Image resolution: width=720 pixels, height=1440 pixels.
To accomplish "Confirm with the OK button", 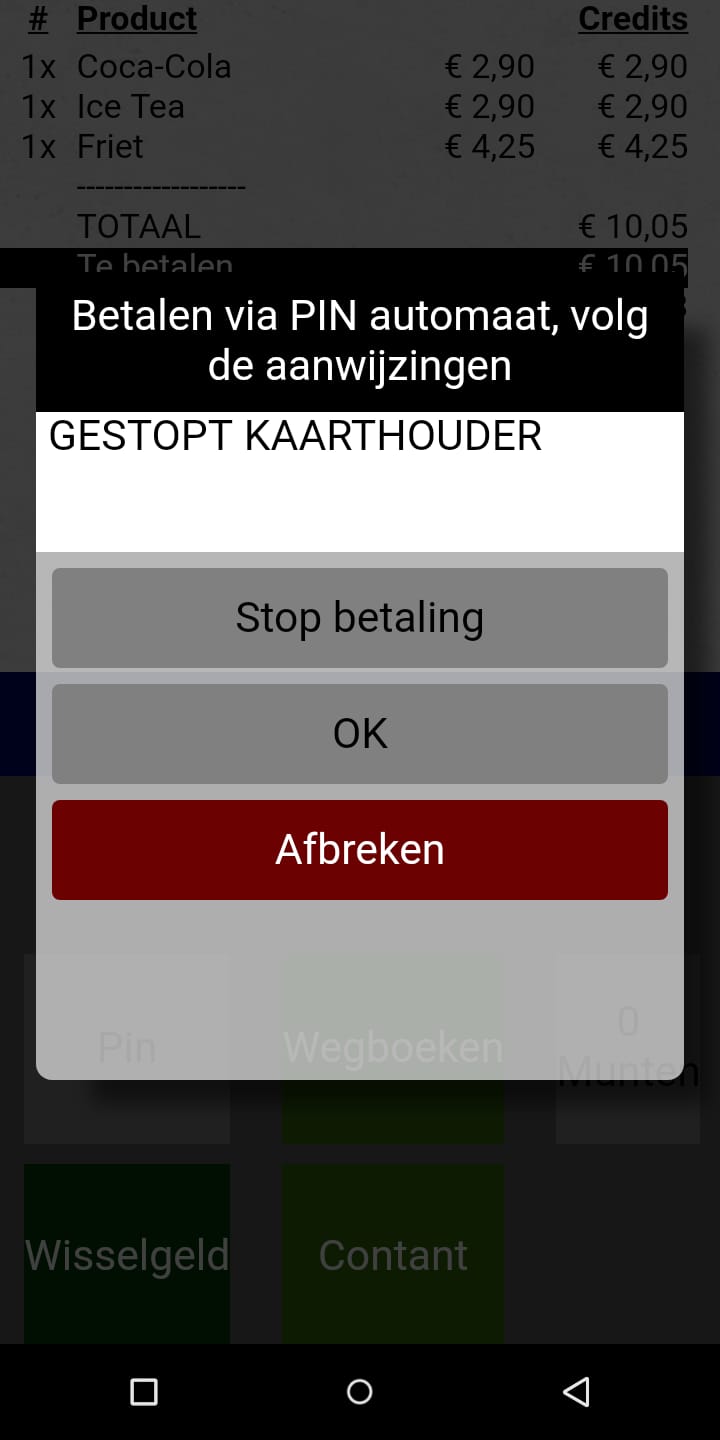I will tap(360, 734).
